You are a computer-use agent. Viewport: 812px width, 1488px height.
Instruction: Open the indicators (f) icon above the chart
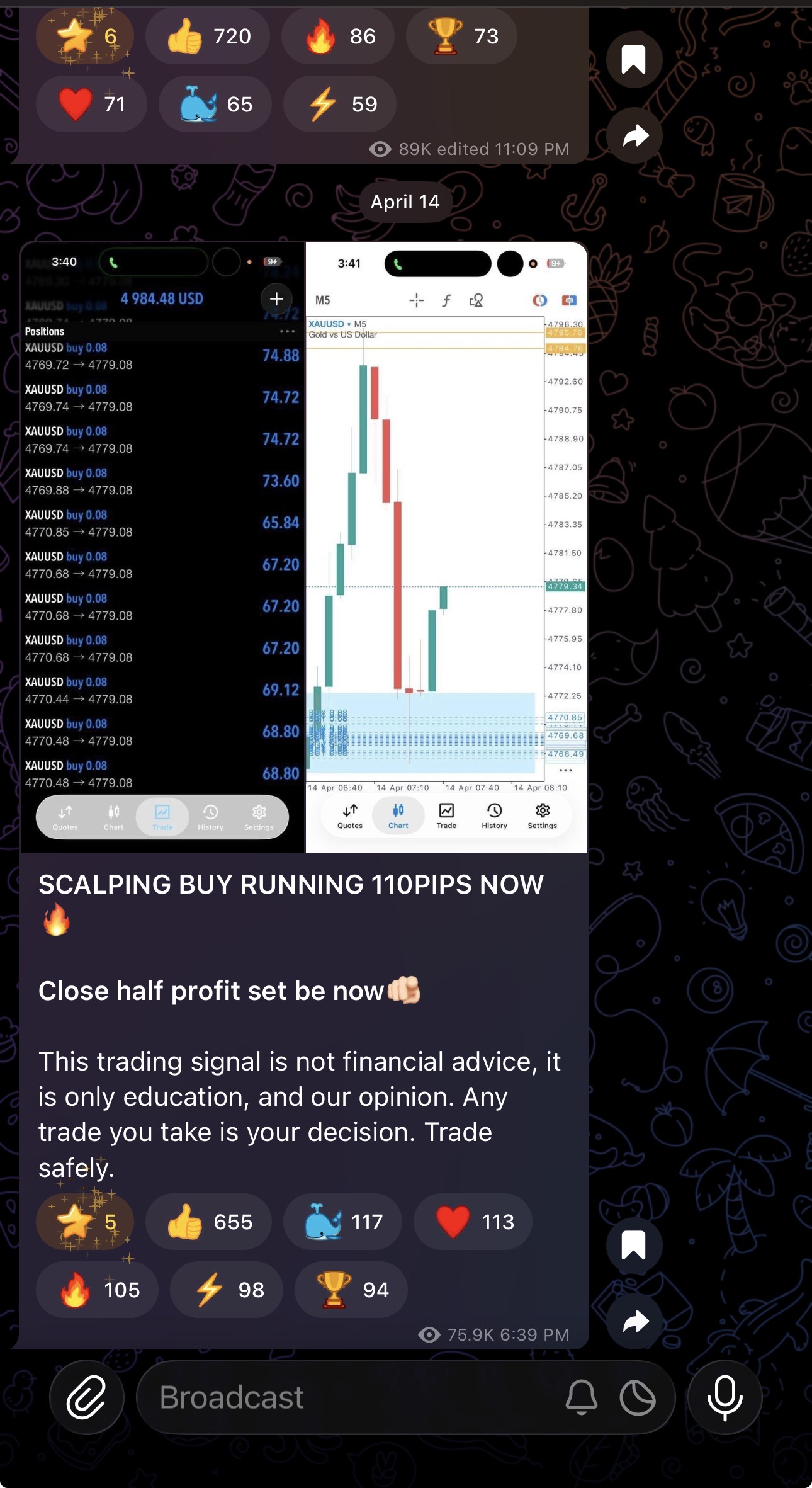[x=446, y=301]
